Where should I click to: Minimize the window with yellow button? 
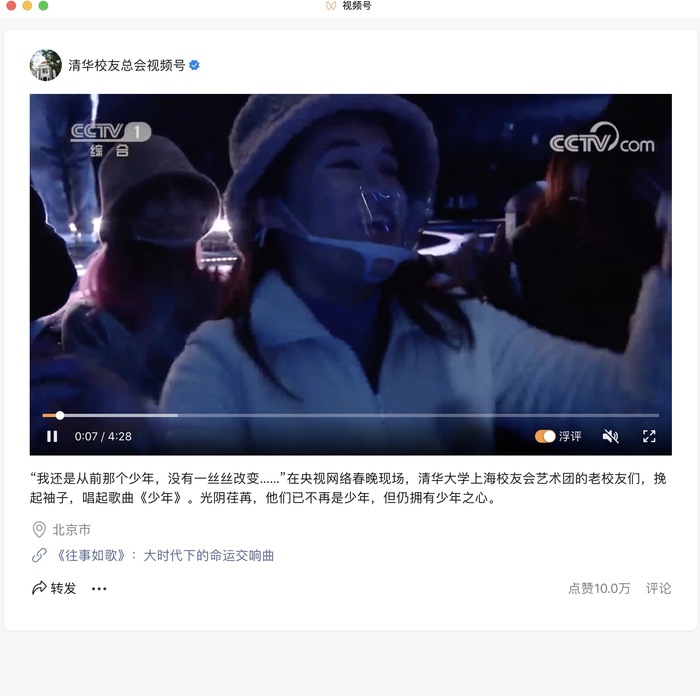(27, 6)
